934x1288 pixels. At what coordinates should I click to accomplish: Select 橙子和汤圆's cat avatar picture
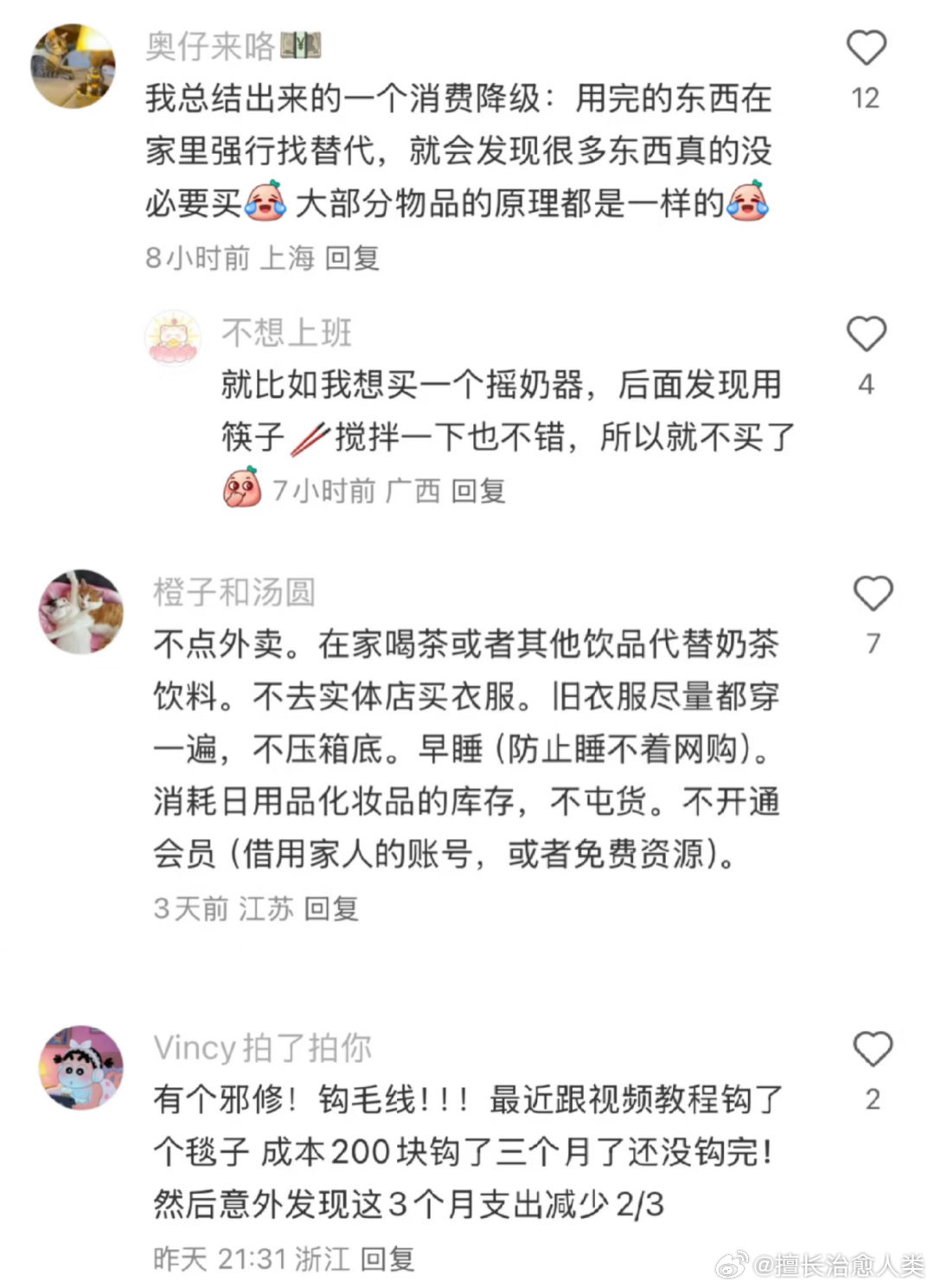point(82,612)
